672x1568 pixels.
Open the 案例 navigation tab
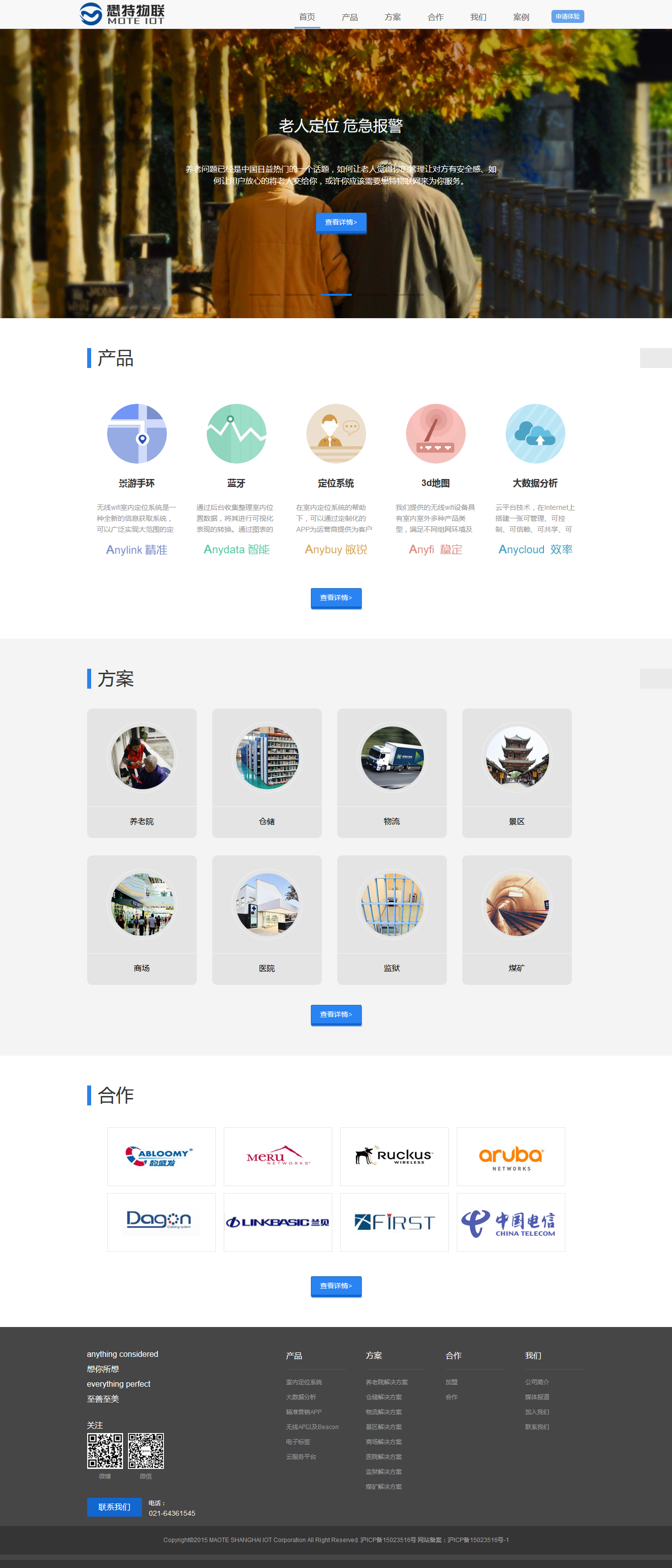[521, 17]
